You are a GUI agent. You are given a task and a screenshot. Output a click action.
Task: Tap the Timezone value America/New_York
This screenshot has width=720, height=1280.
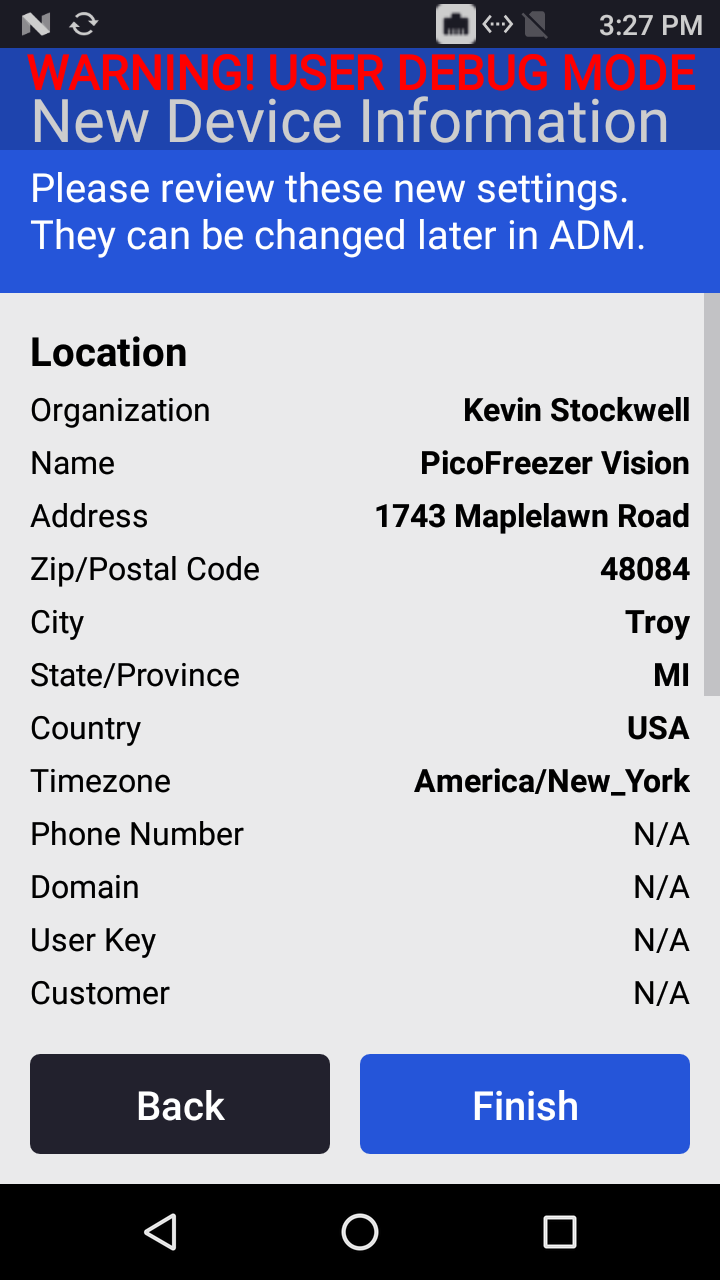[x=552, y=781]
